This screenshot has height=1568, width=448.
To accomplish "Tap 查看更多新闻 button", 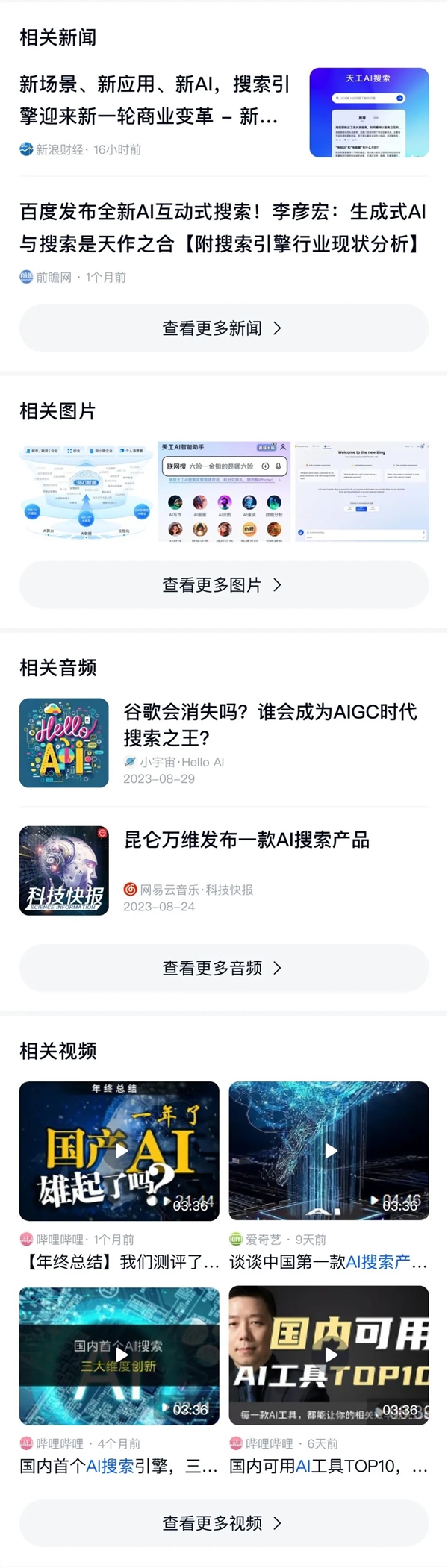I will pyautogui.click(x=223, y=328).
